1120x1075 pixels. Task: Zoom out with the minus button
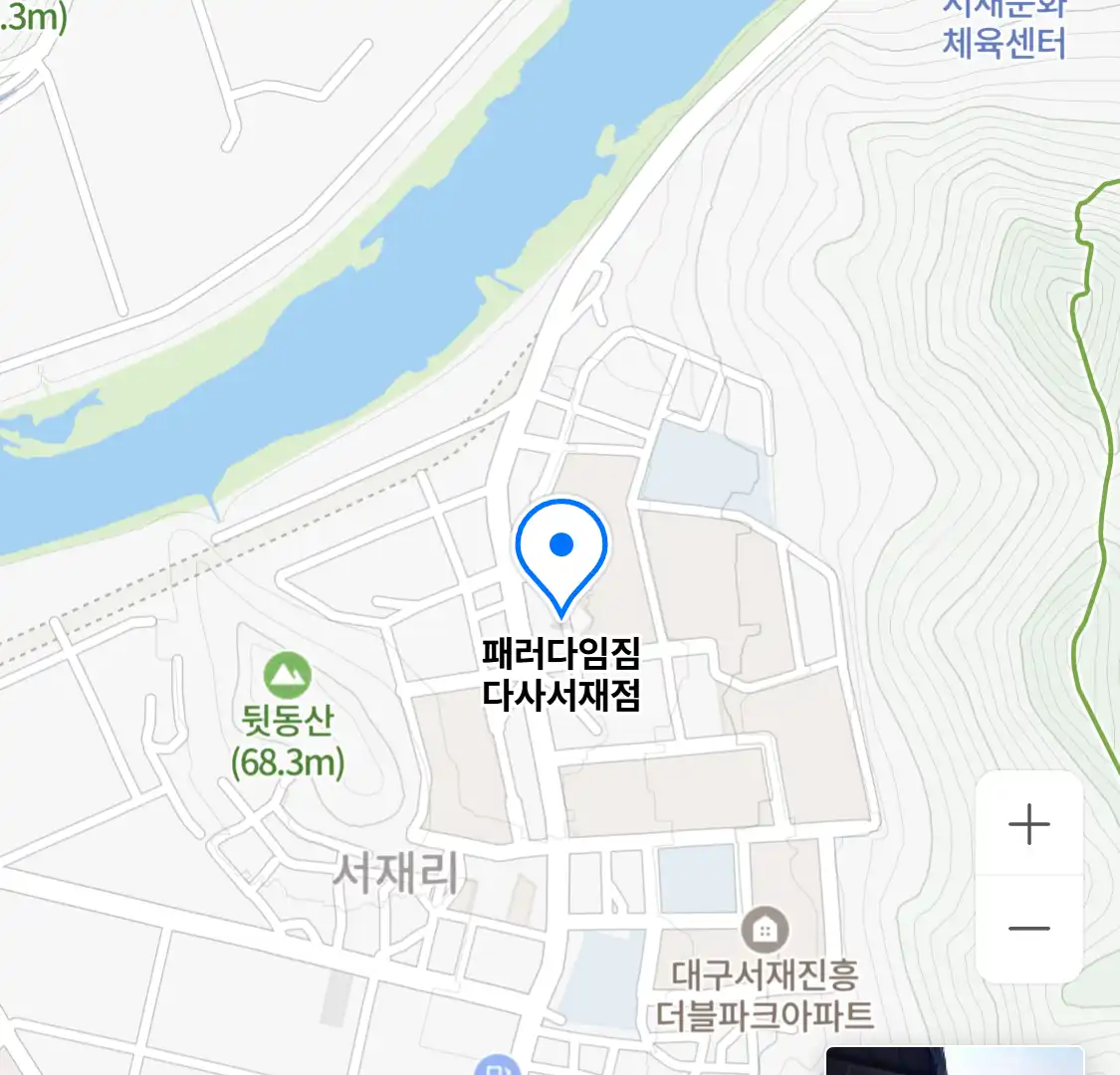click(x=1028, y=929)
